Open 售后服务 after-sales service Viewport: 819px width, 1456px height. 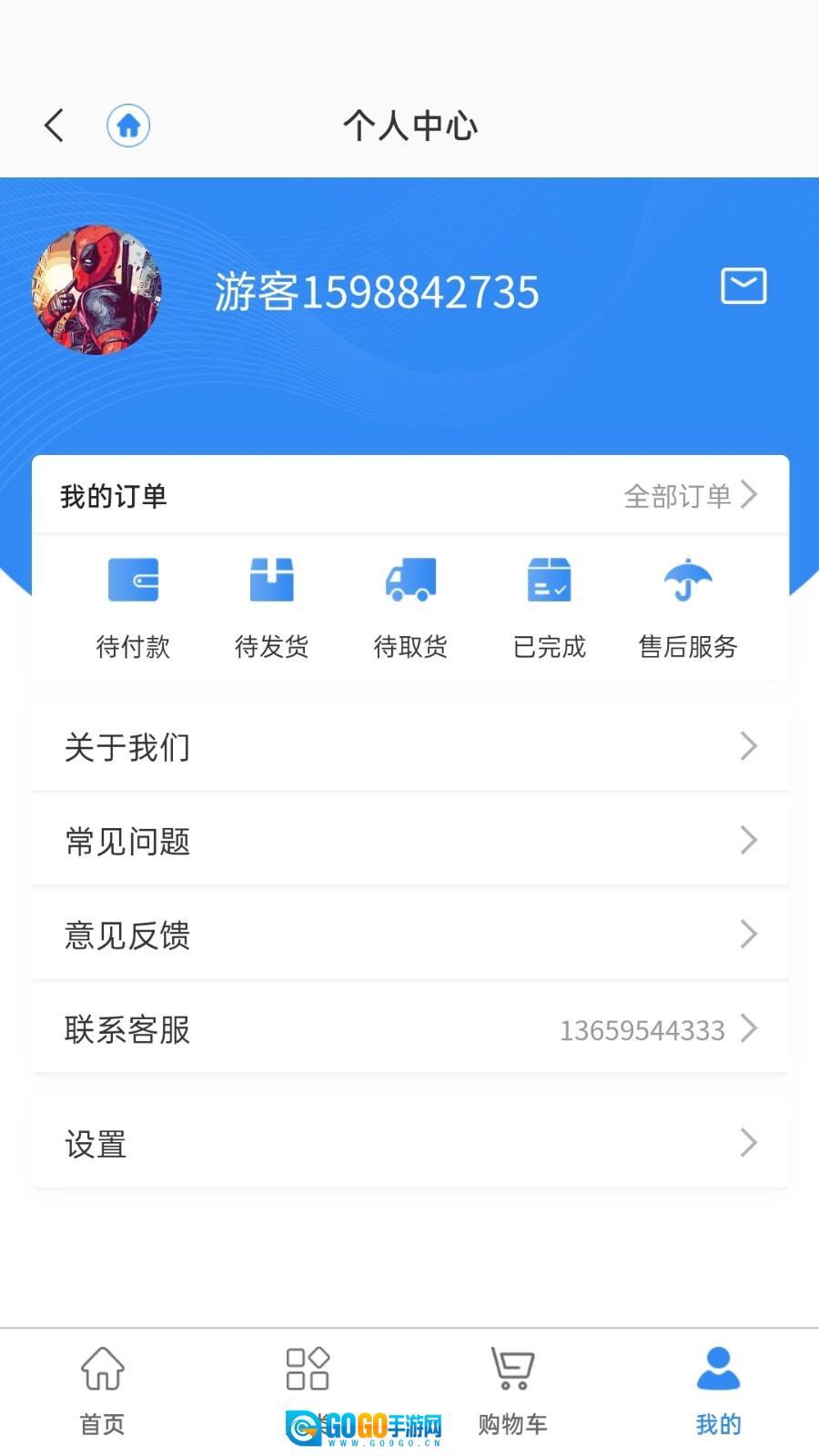[688, 607]
